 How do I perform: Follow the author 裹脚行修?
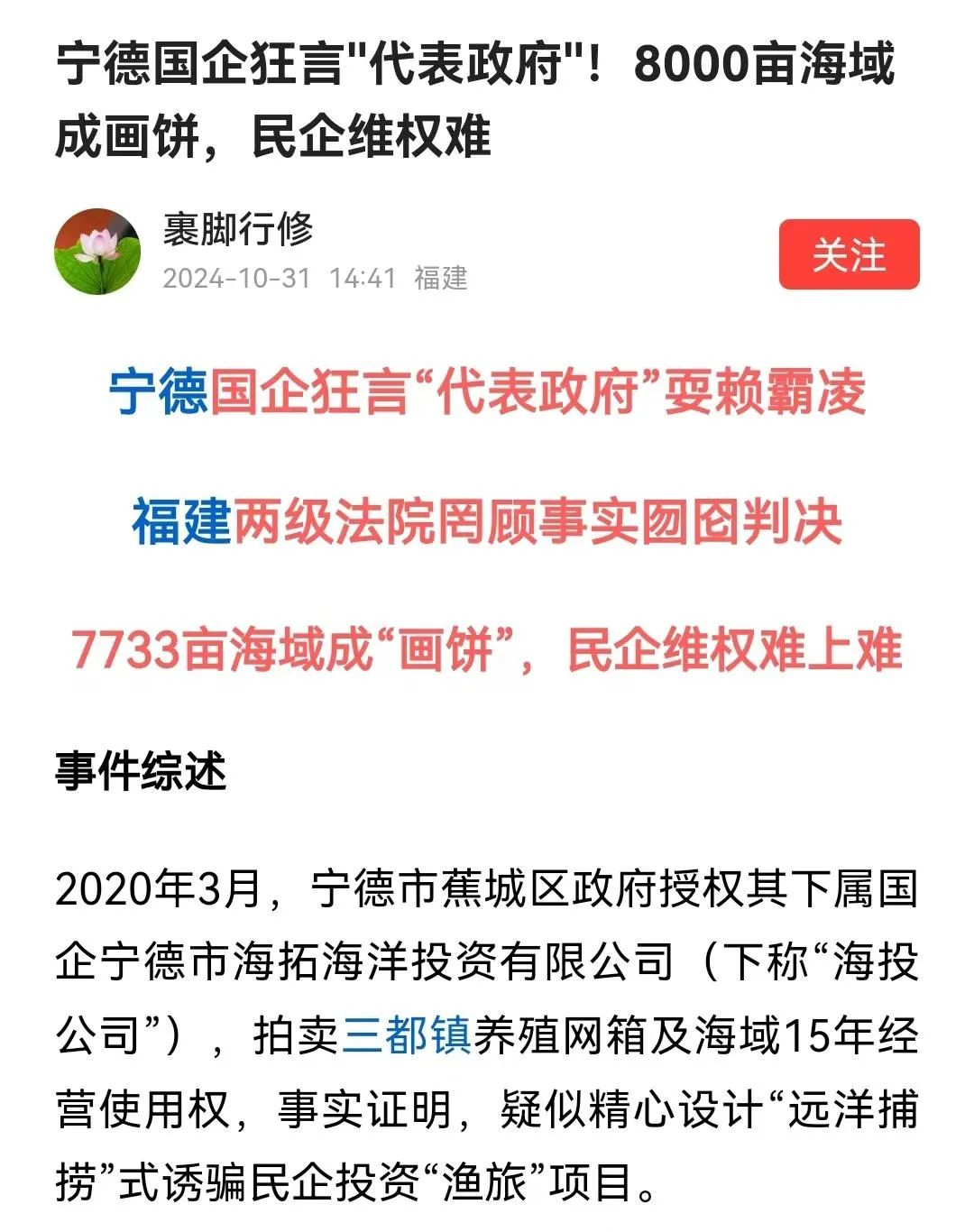point(849,254)
